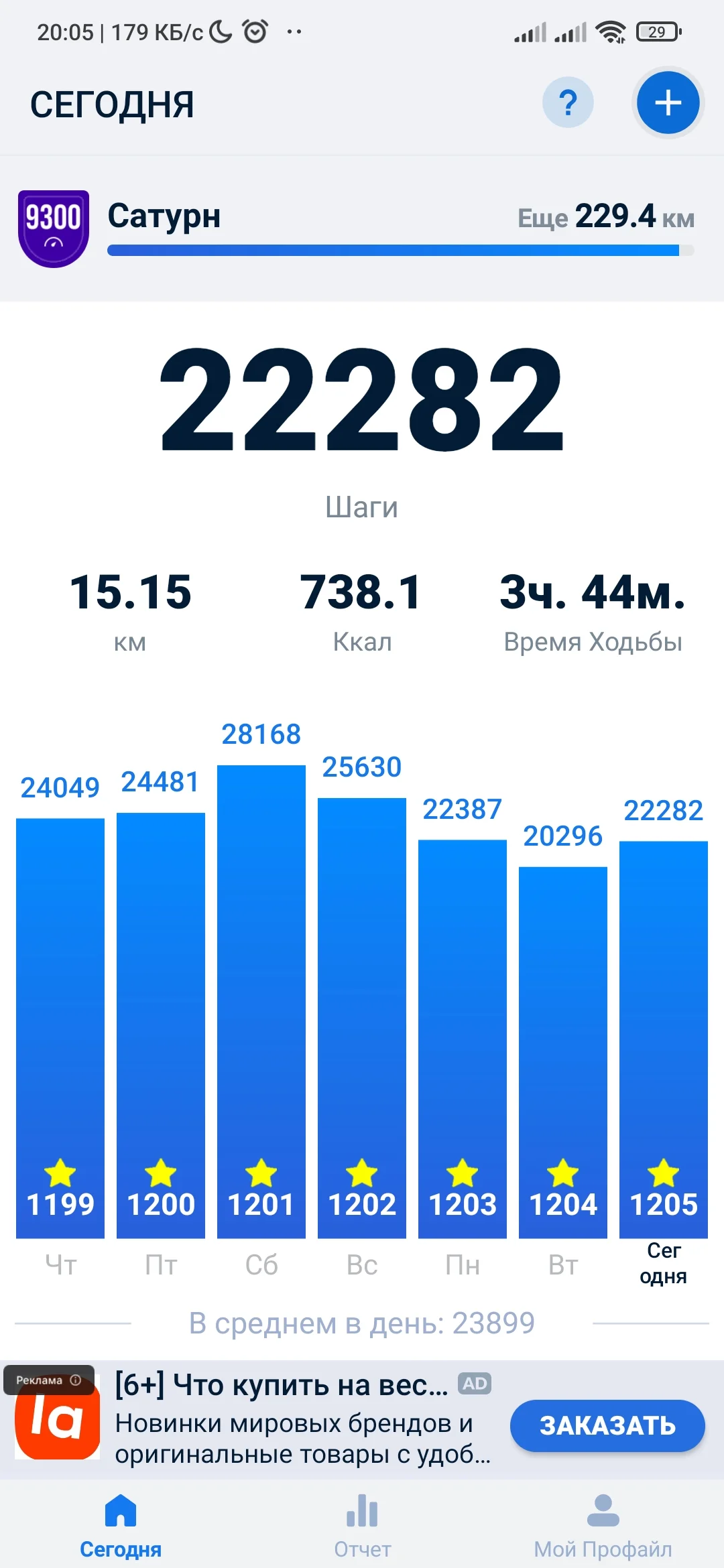
Task: Tap the ЗАКАЗАТЬ ad button
Action: tap(607, 1425)
